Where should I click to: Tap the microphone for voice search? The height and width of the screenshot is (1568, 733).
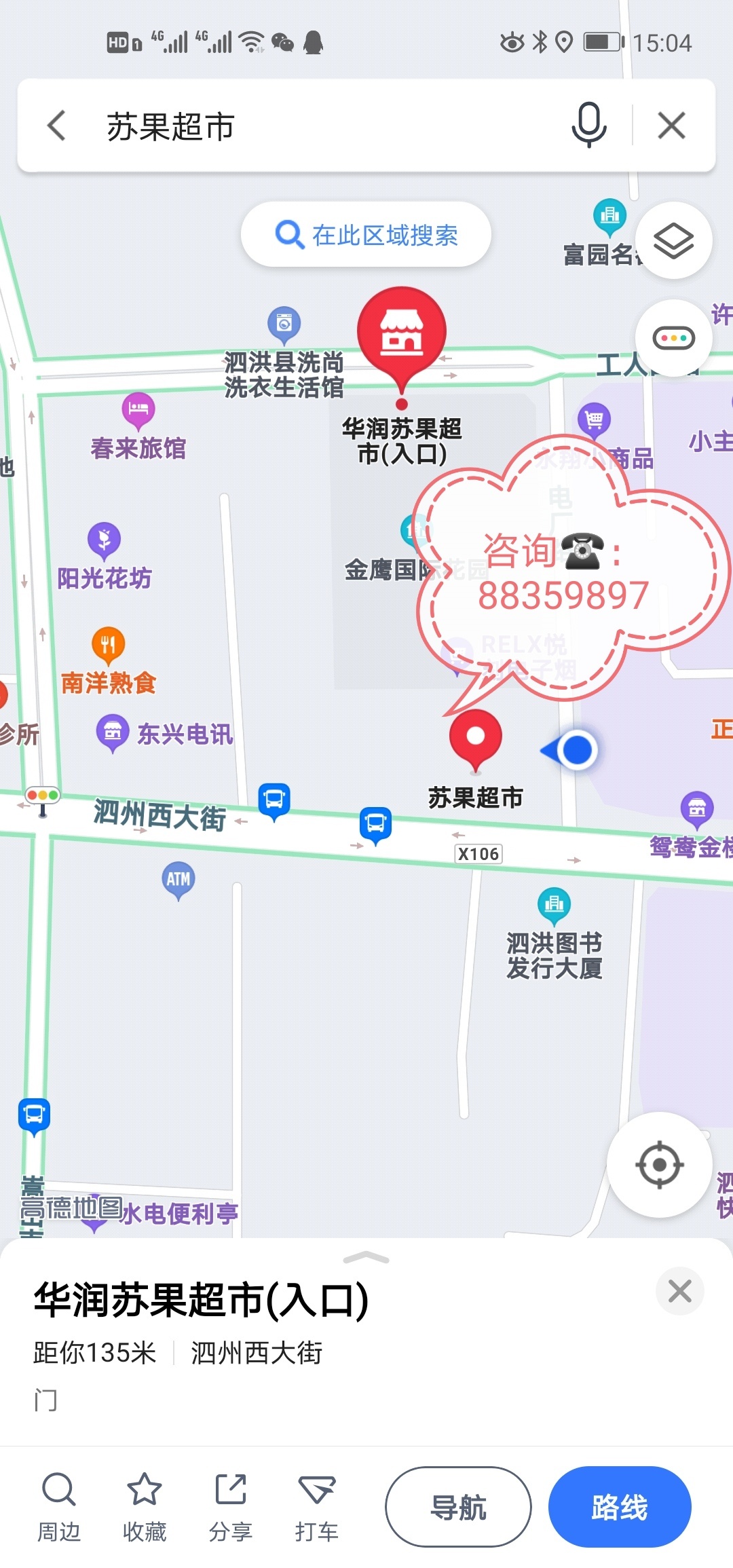588,125
